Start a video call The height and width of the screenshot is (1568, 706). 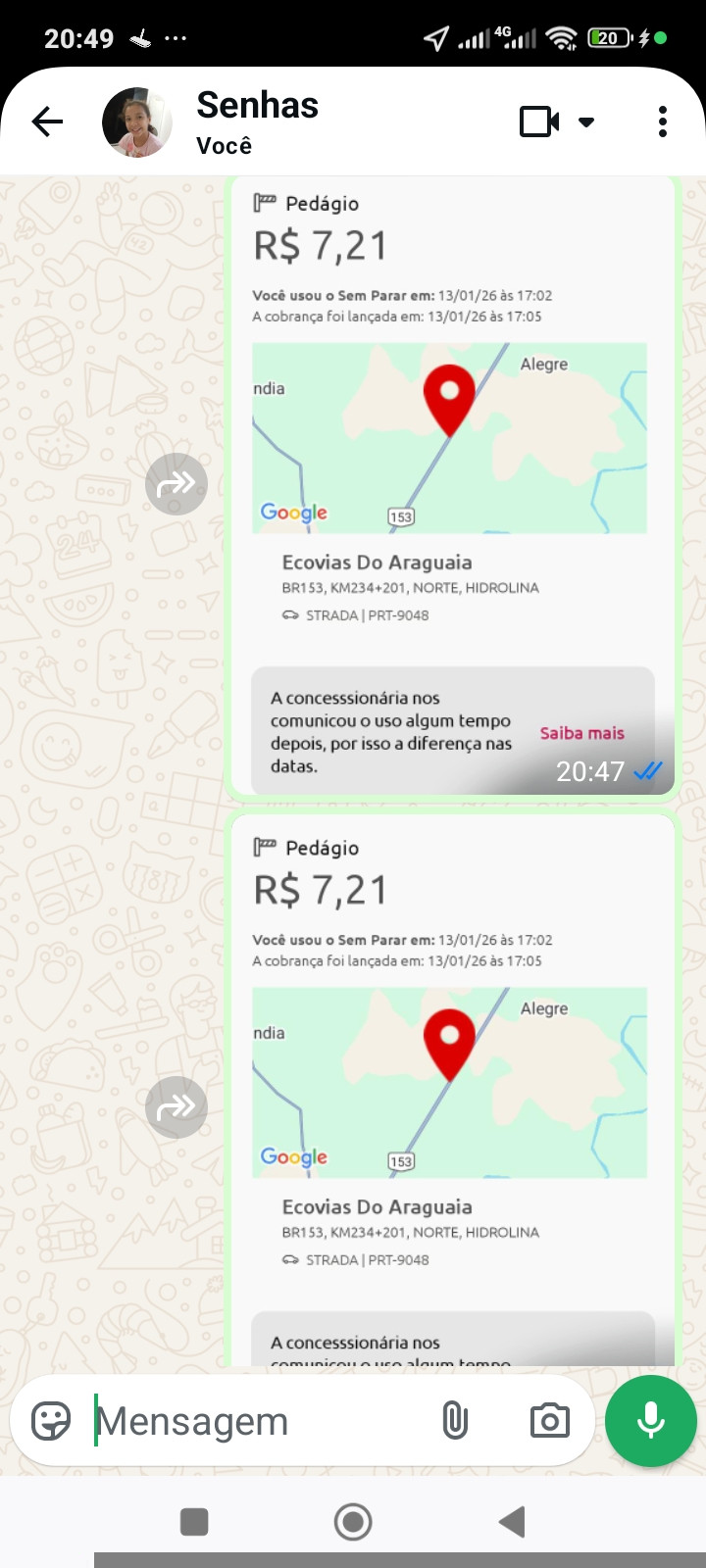click(539, 122)
